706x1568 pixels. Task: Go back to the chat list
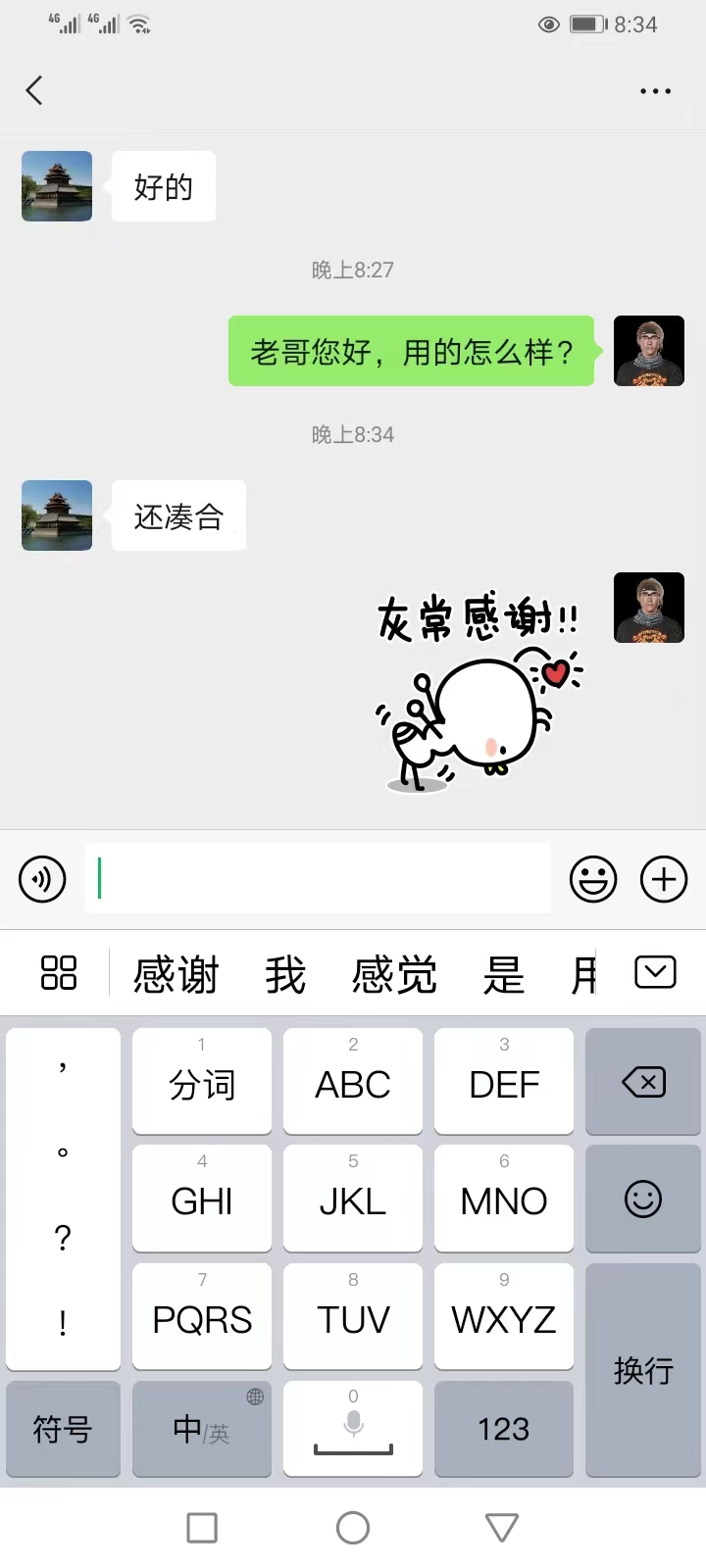pos(34,91)
